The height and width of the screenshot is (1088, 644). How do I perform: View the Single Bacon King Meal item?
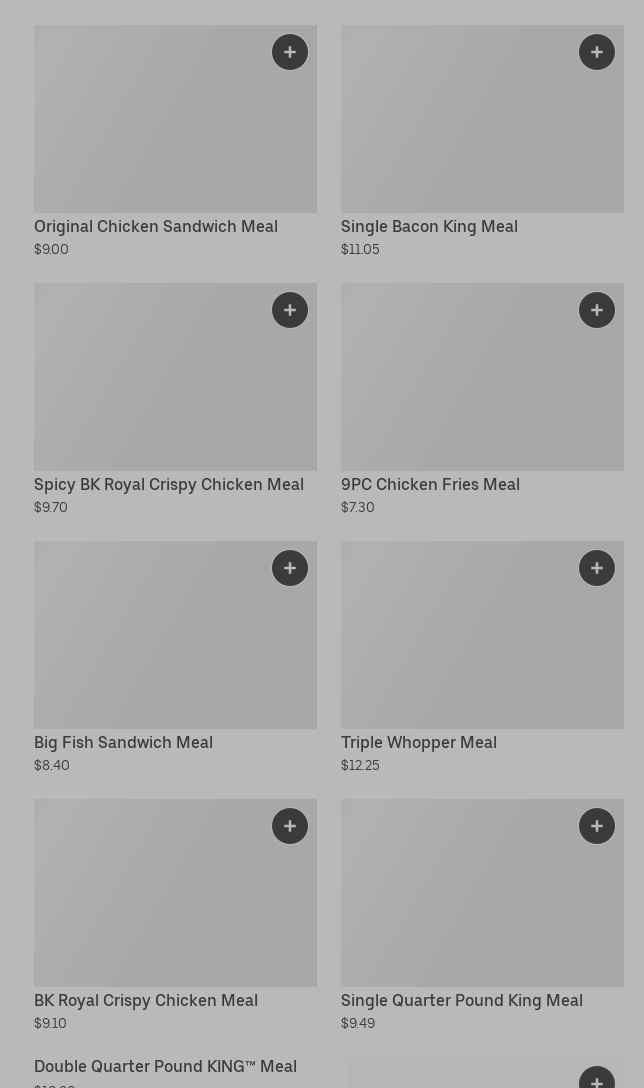tap(429, 226)
